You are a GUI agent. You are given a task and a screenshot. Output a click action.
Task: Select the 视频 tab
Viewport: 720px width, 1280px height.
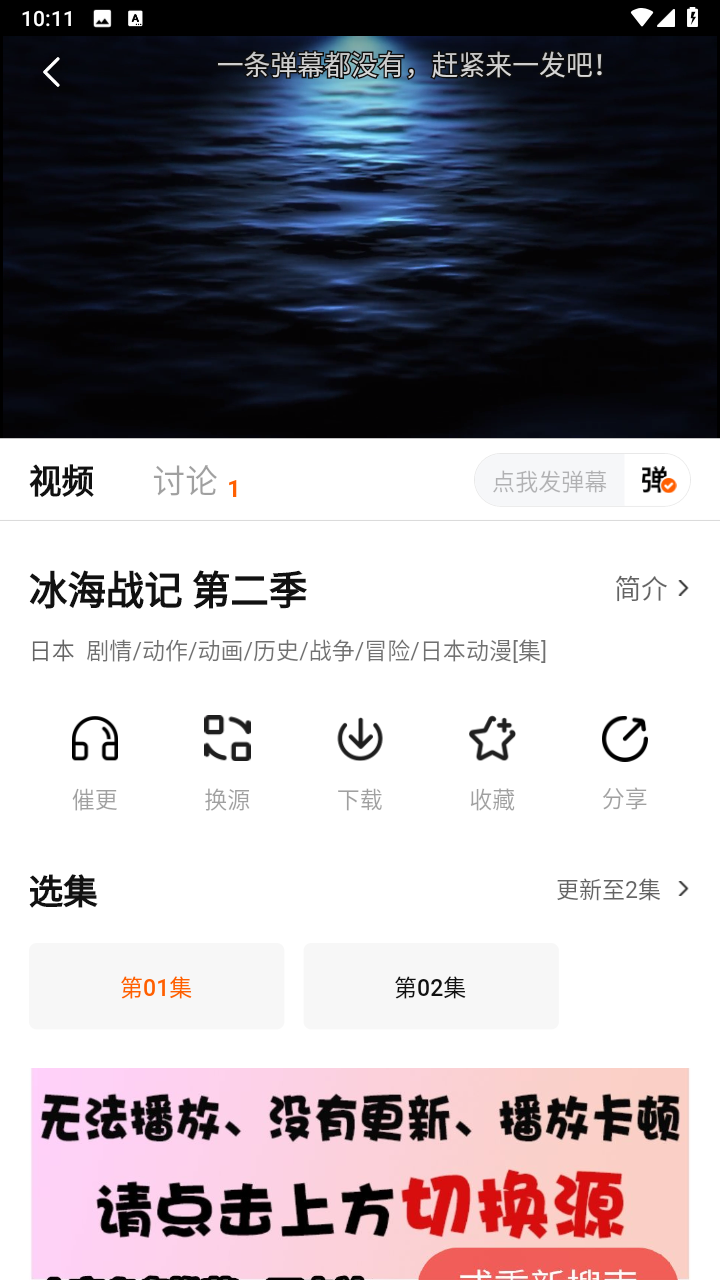[x=62, y=481]
